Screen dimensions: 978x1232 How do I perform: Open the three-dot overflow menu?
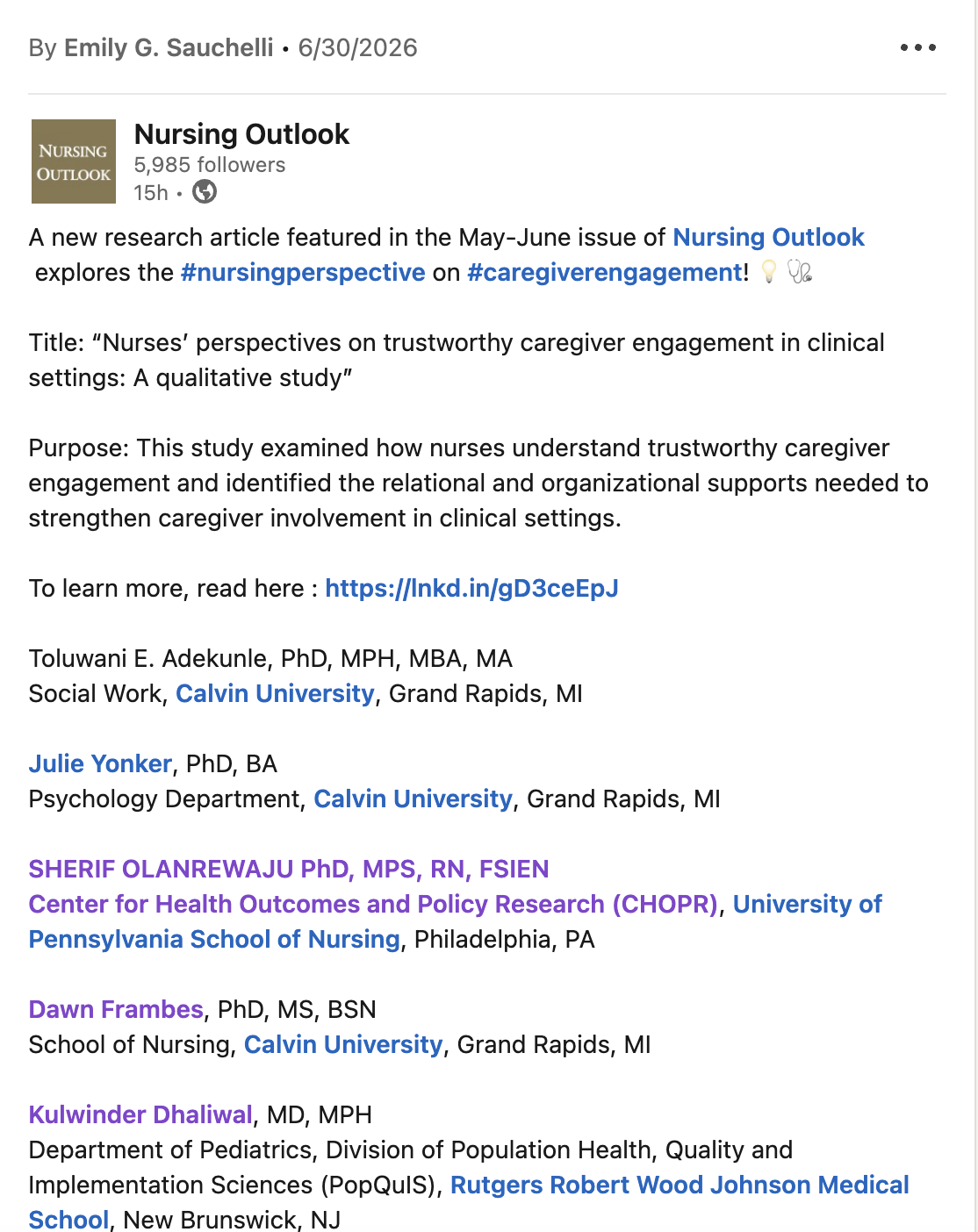[918, 47]
